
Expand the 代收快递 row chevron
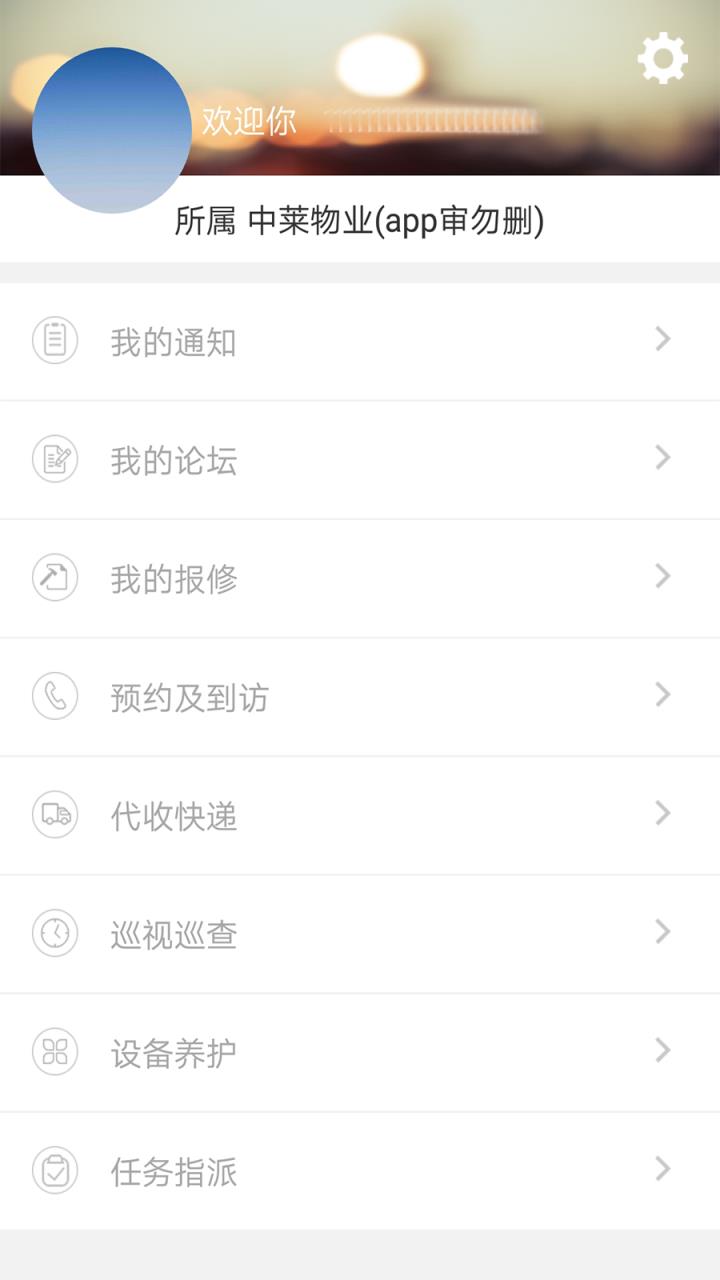point(663,813)
